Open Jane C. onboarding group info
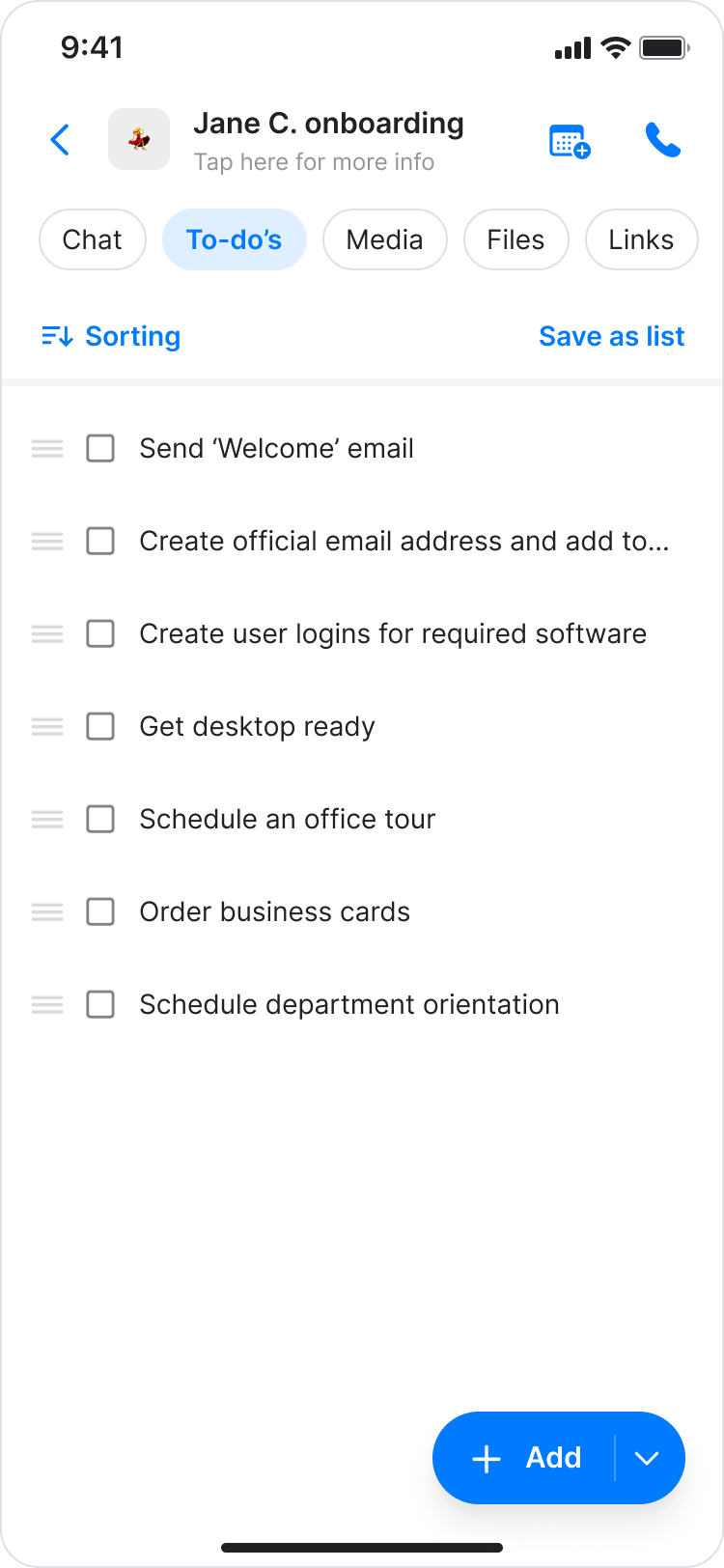 tap(328, 140)
